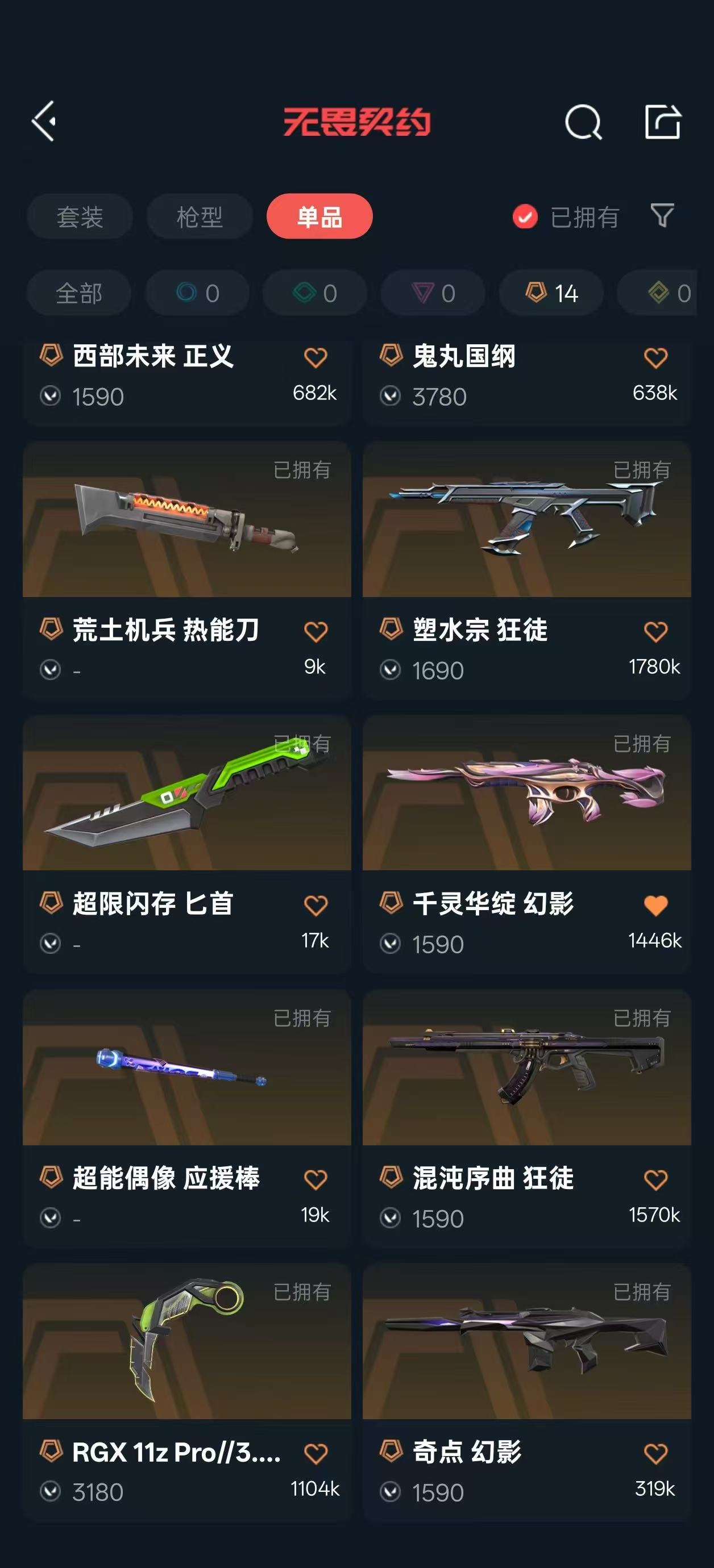This screenshot has width=714, height=1568.
Task: Uncheck the 已拥有 checkbox
Action: point(525,216)
